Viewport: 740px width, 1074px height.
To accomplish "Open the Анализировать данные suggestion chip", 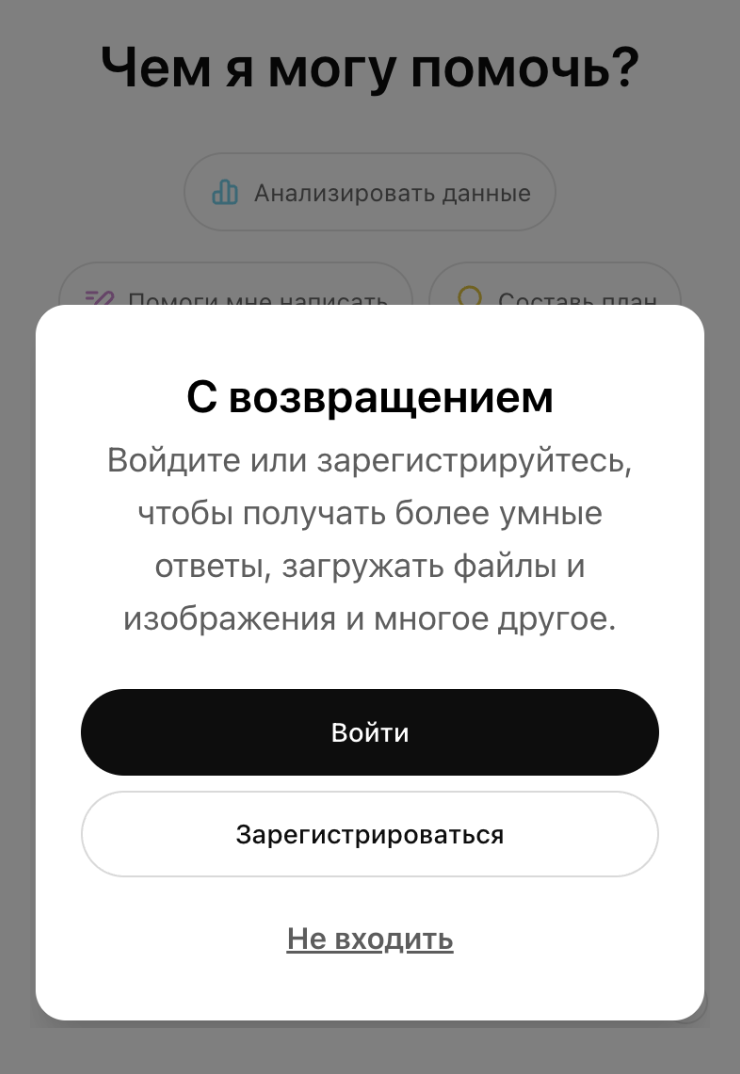I will click(370, 192).
